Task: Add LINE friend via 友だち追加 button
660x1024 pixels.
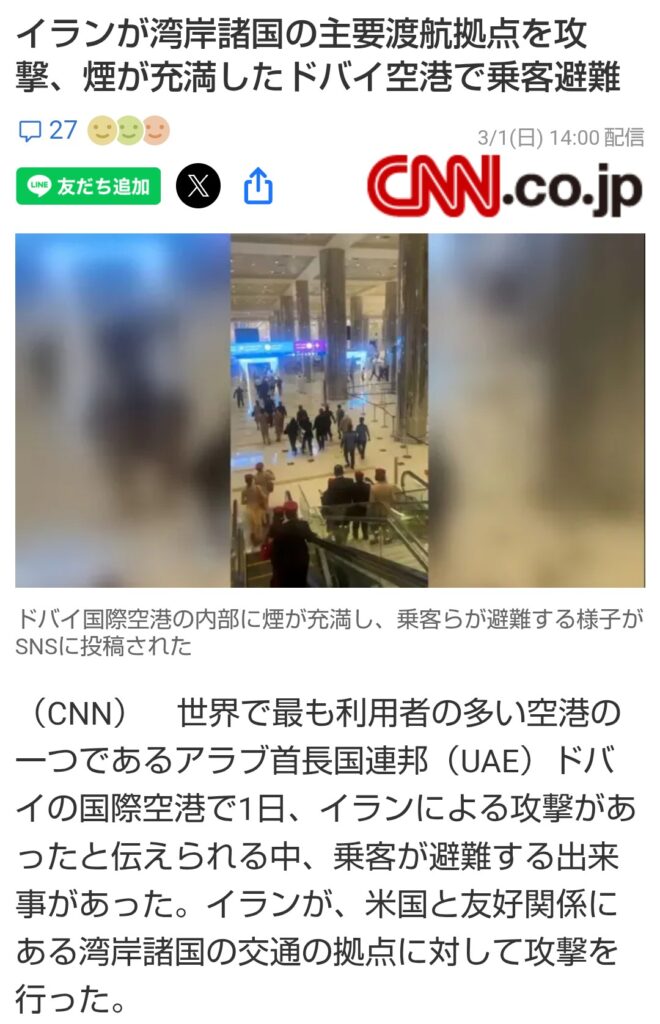Action: pyautogui.click(x=88, y=186)
